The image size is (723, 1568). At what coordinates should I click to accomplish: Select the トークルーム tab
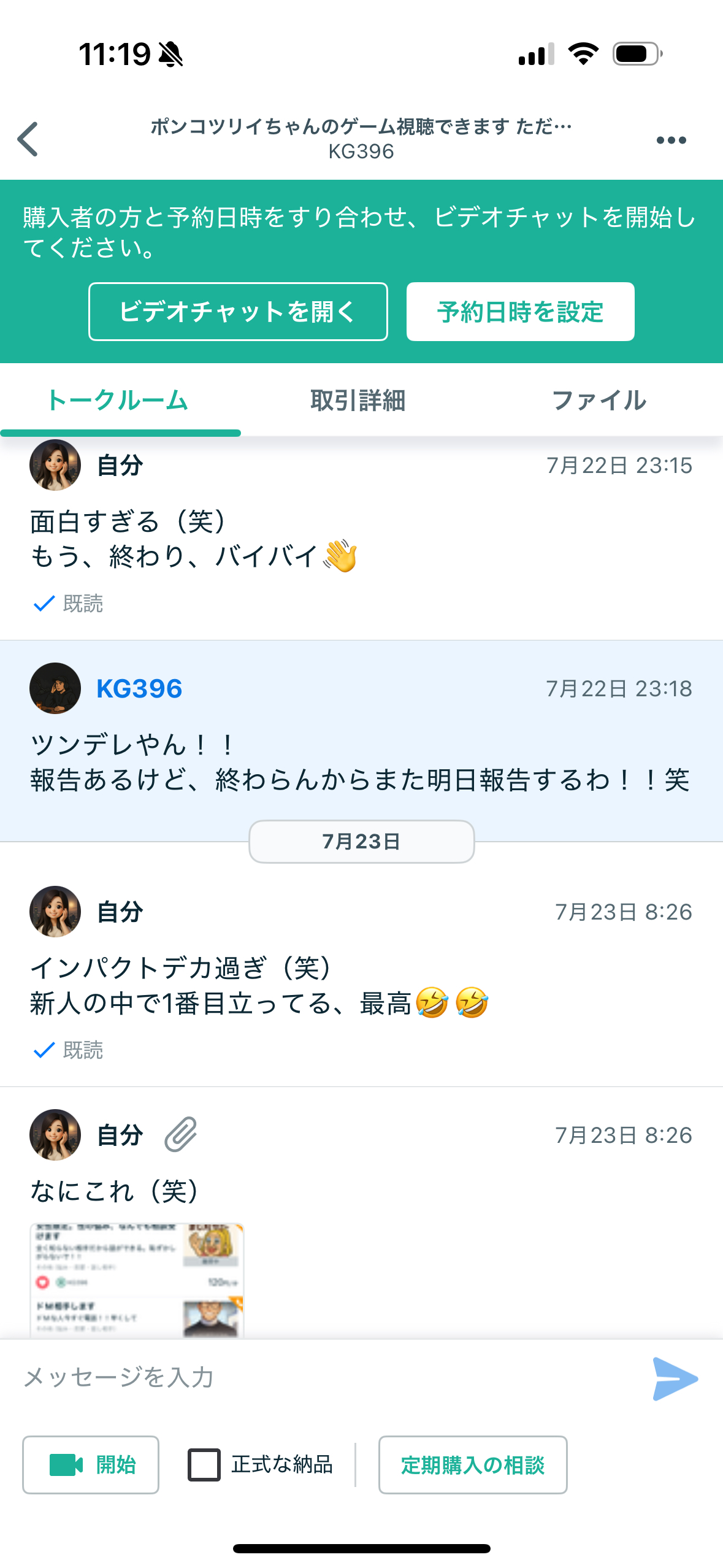click(x=120, y=401)
